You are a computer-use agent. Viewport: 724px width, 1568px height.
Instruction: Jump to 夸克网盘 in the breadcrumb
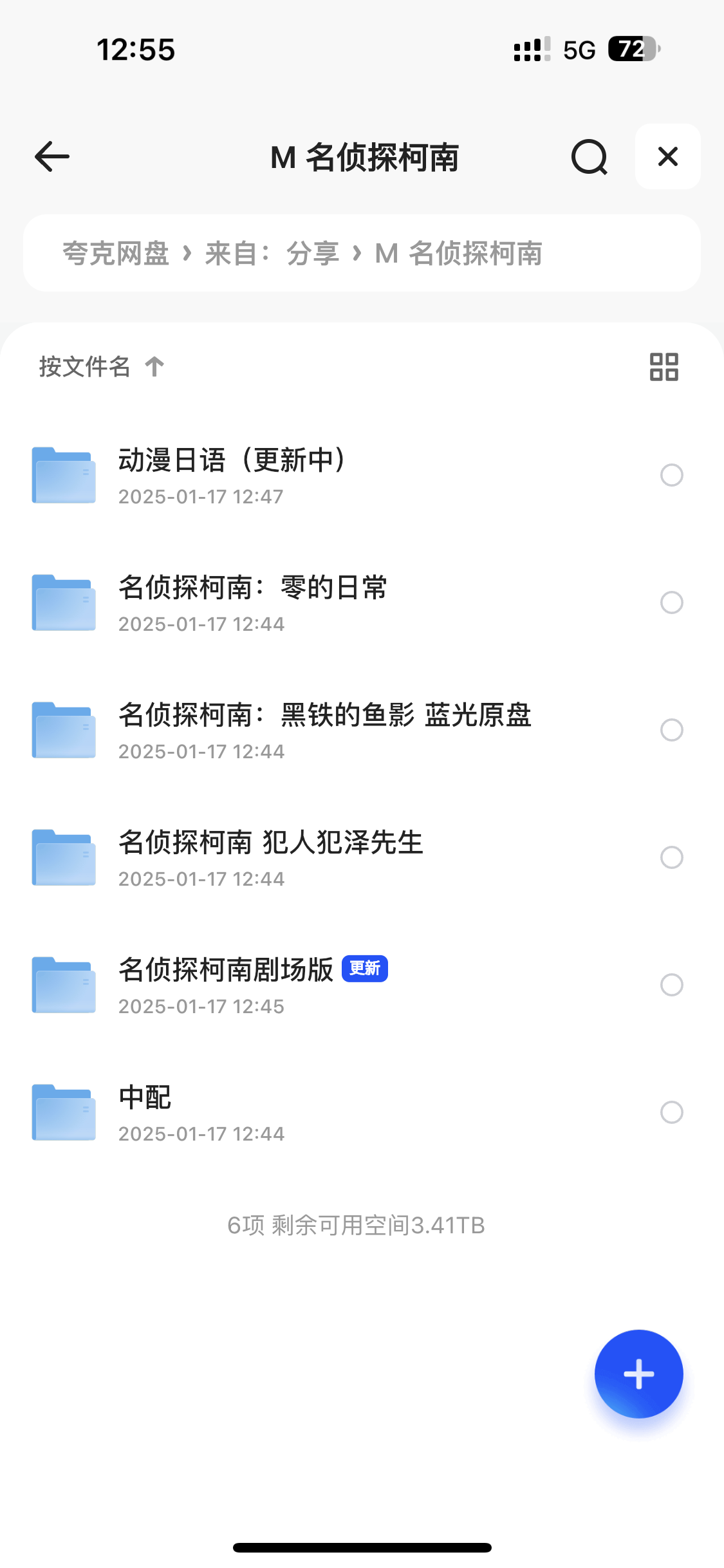(x=116, y=253)
